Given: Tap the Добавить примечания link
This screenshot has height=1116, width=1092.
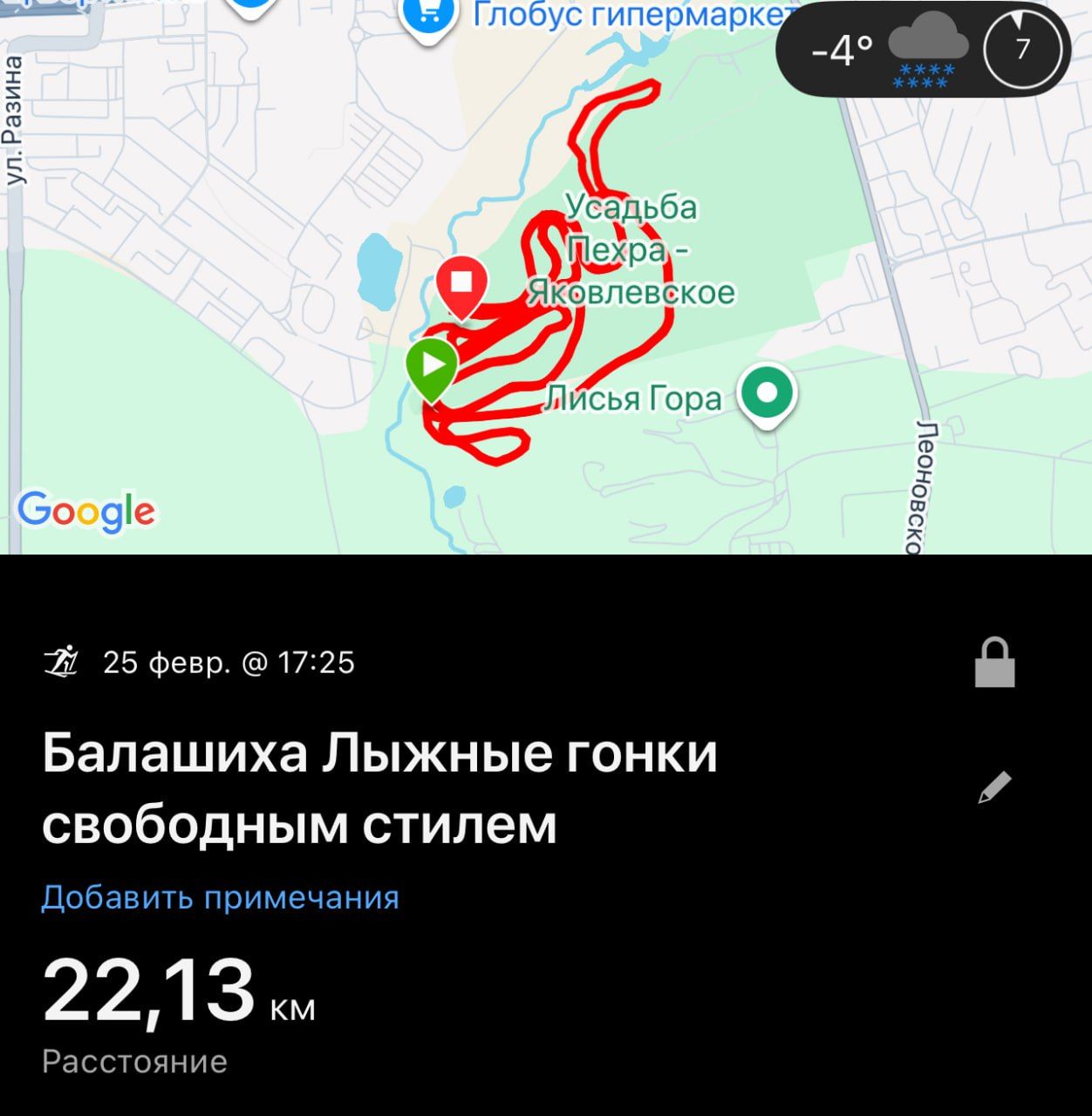Looking at the screenshot, I should [x=220, y=897].
